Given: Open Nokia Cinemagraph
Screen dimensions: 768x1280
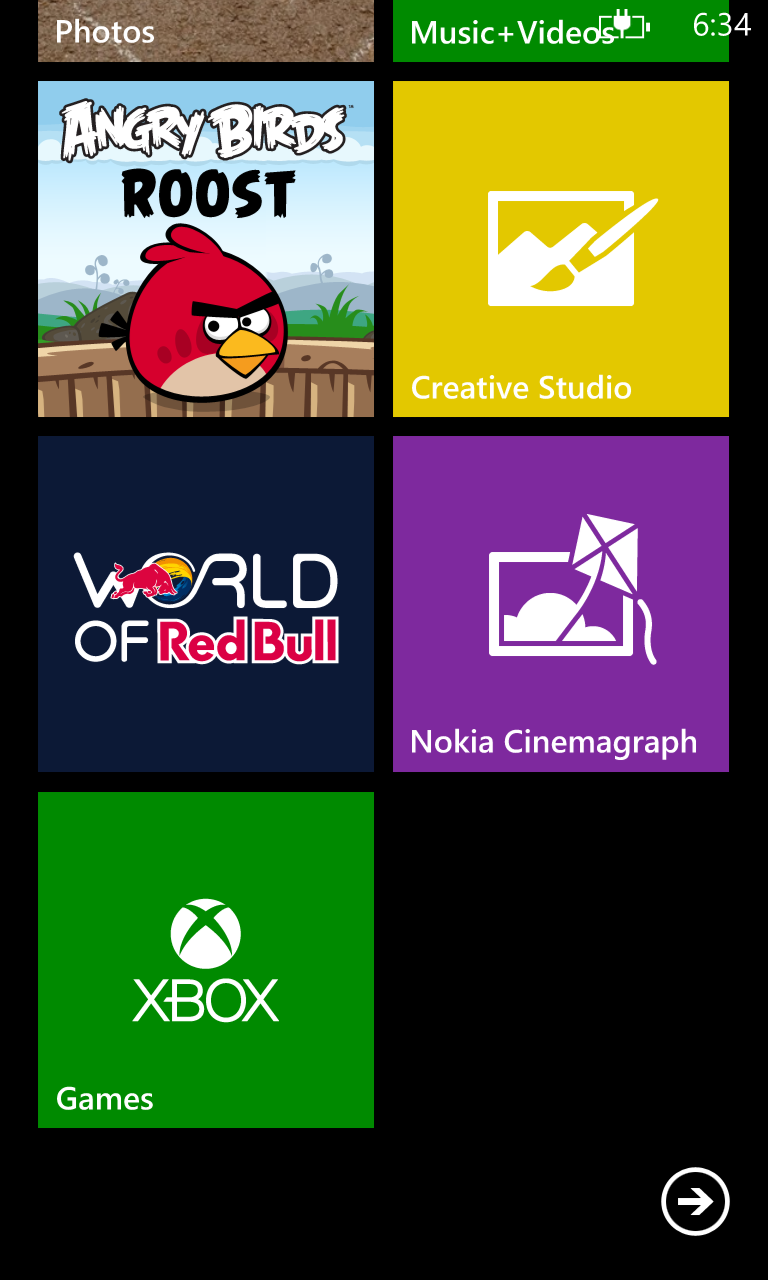Looking at the screenshot, I should tap(561, 604).
